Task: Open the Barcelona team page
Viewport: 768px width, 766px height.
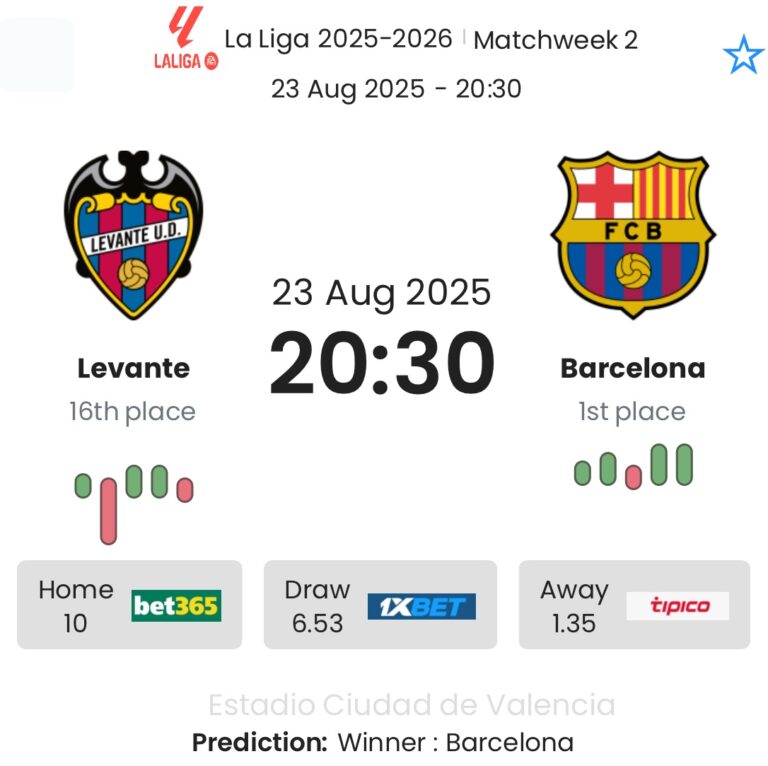Action: point(632,235)
